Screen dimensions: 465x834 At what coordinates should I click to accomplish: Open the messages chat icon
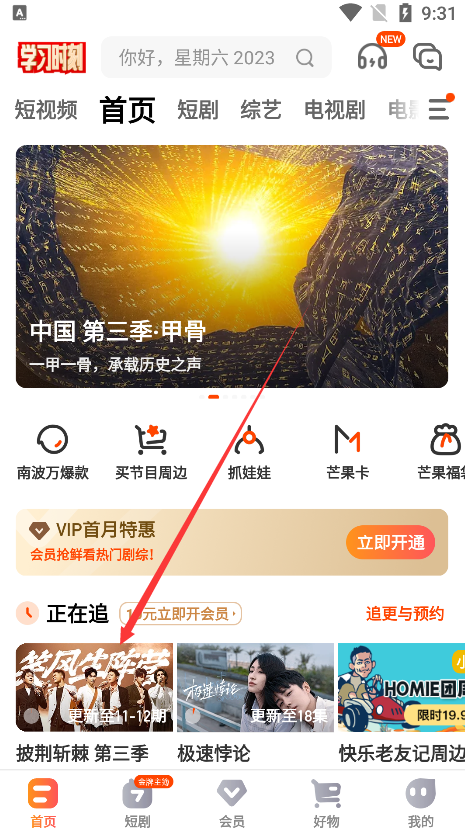427,56
